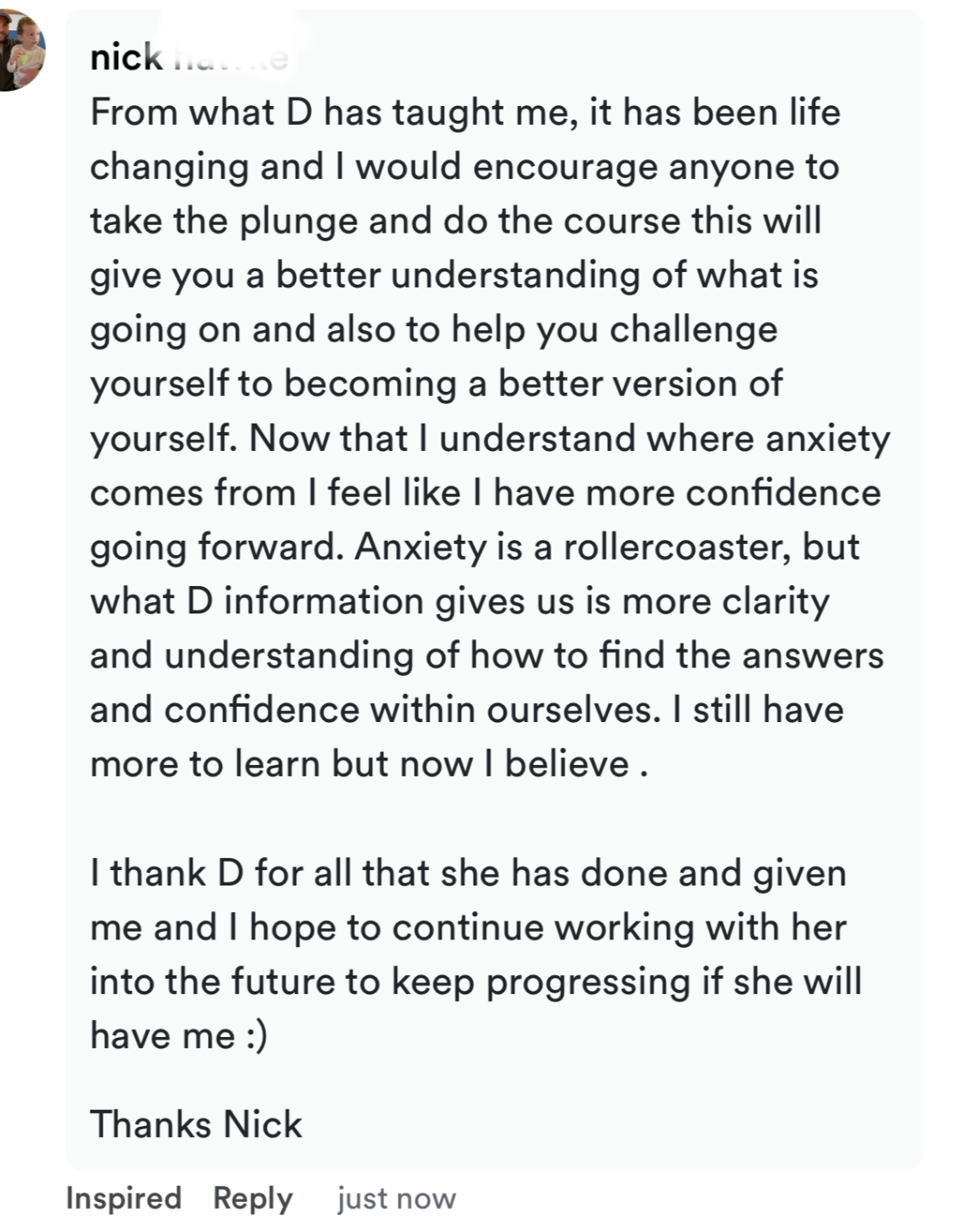Reply to Nick's comment

coord(252,1198)
